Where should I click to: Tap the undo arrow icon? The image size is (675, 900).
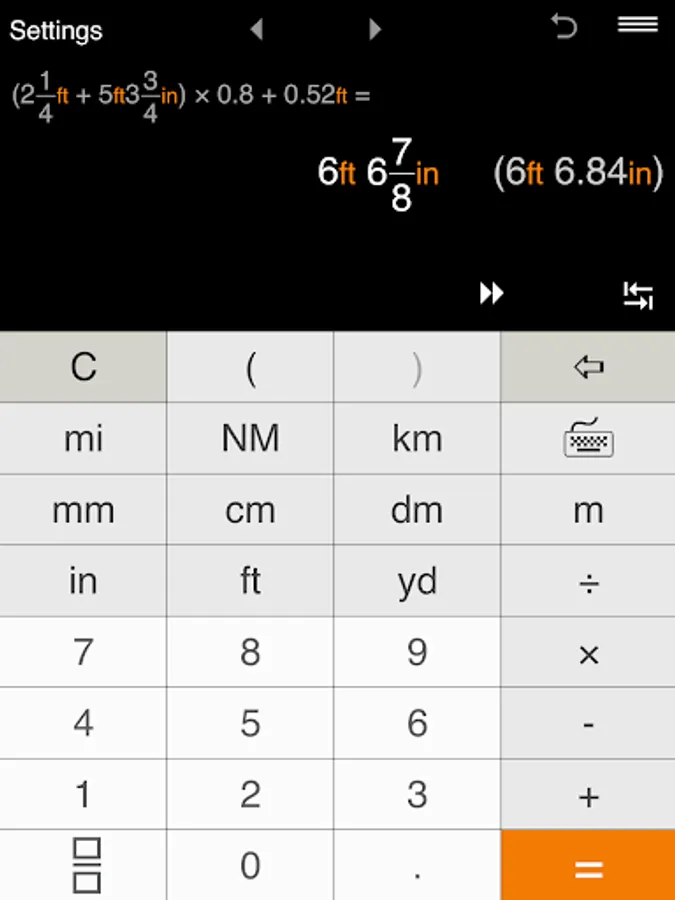(564, 26)
